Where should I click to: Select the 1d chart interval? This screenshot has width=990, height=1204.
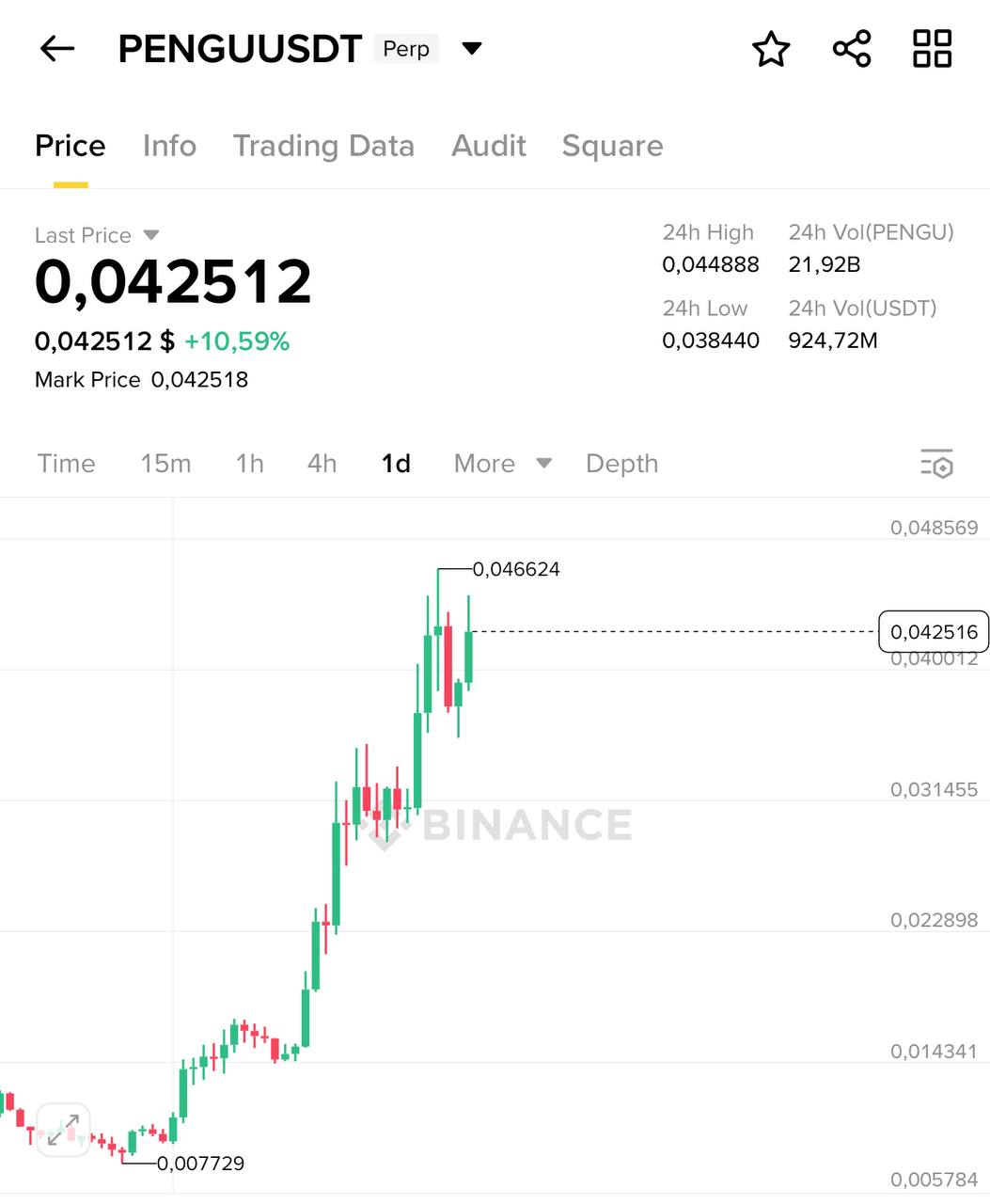396,464
